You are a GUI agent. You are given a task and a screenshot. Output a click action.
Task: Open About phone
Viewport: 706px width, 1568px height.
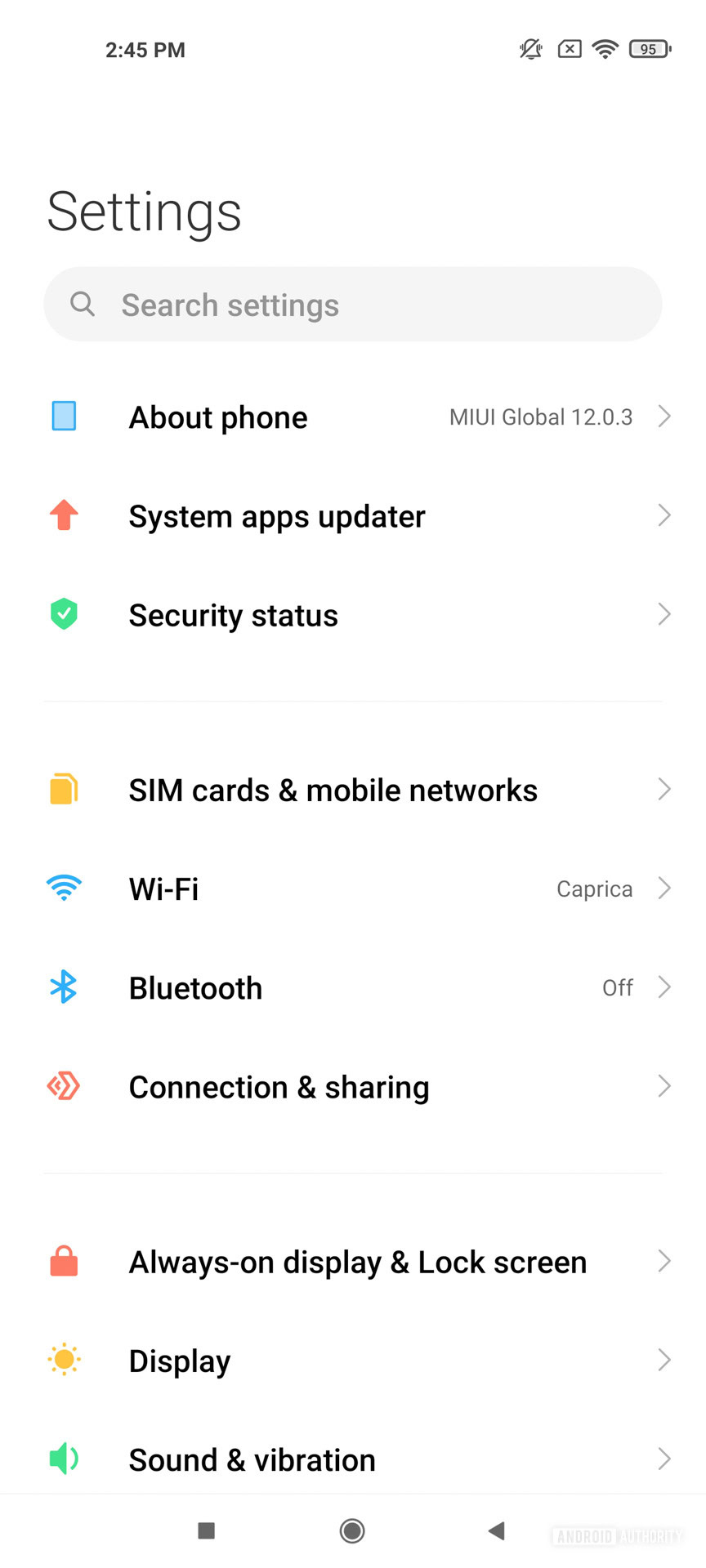pos(351,417)
